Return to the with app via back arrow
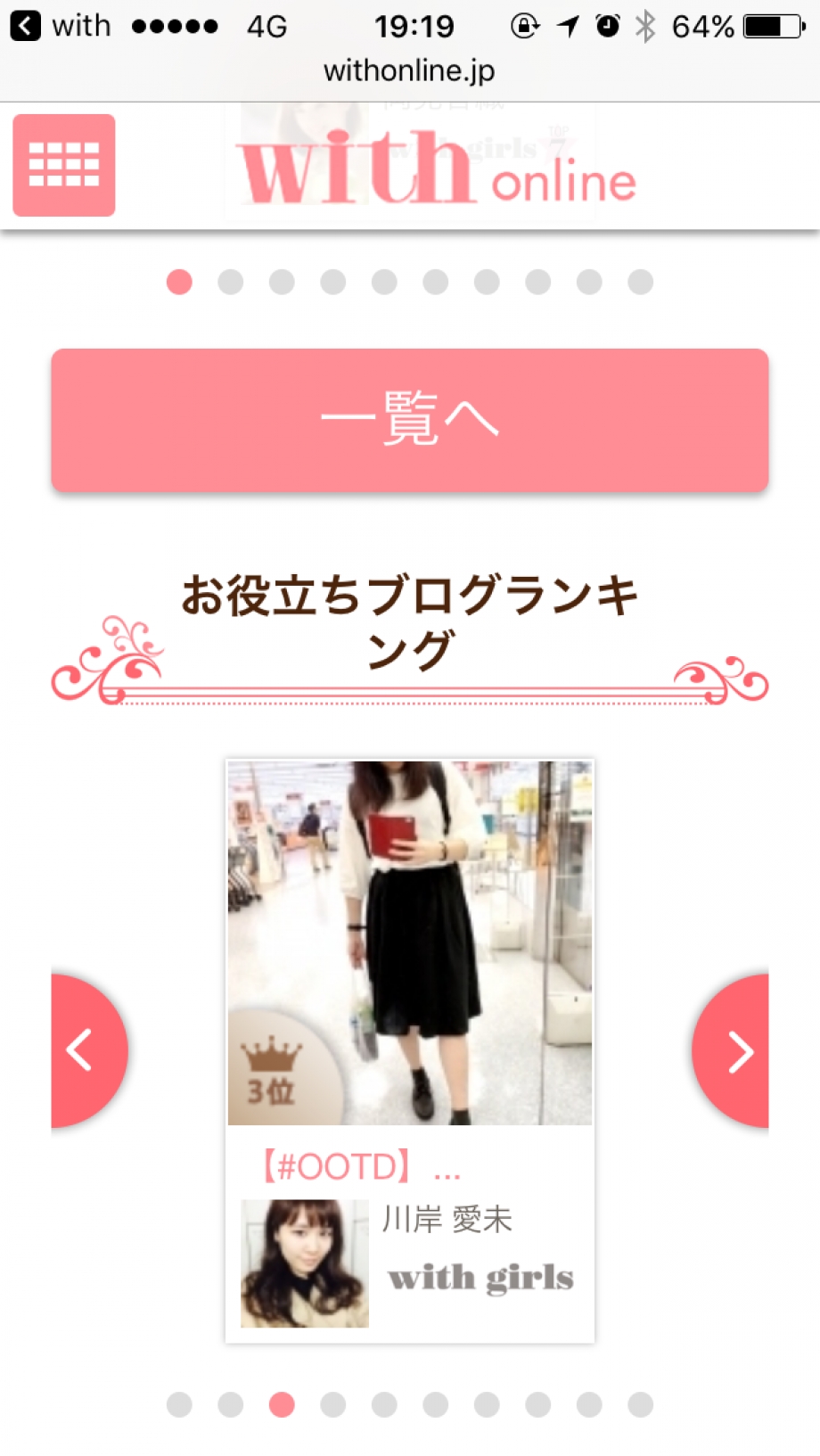Image resolution: width=820 pixels, height=1456 pixels. [25, 26]
